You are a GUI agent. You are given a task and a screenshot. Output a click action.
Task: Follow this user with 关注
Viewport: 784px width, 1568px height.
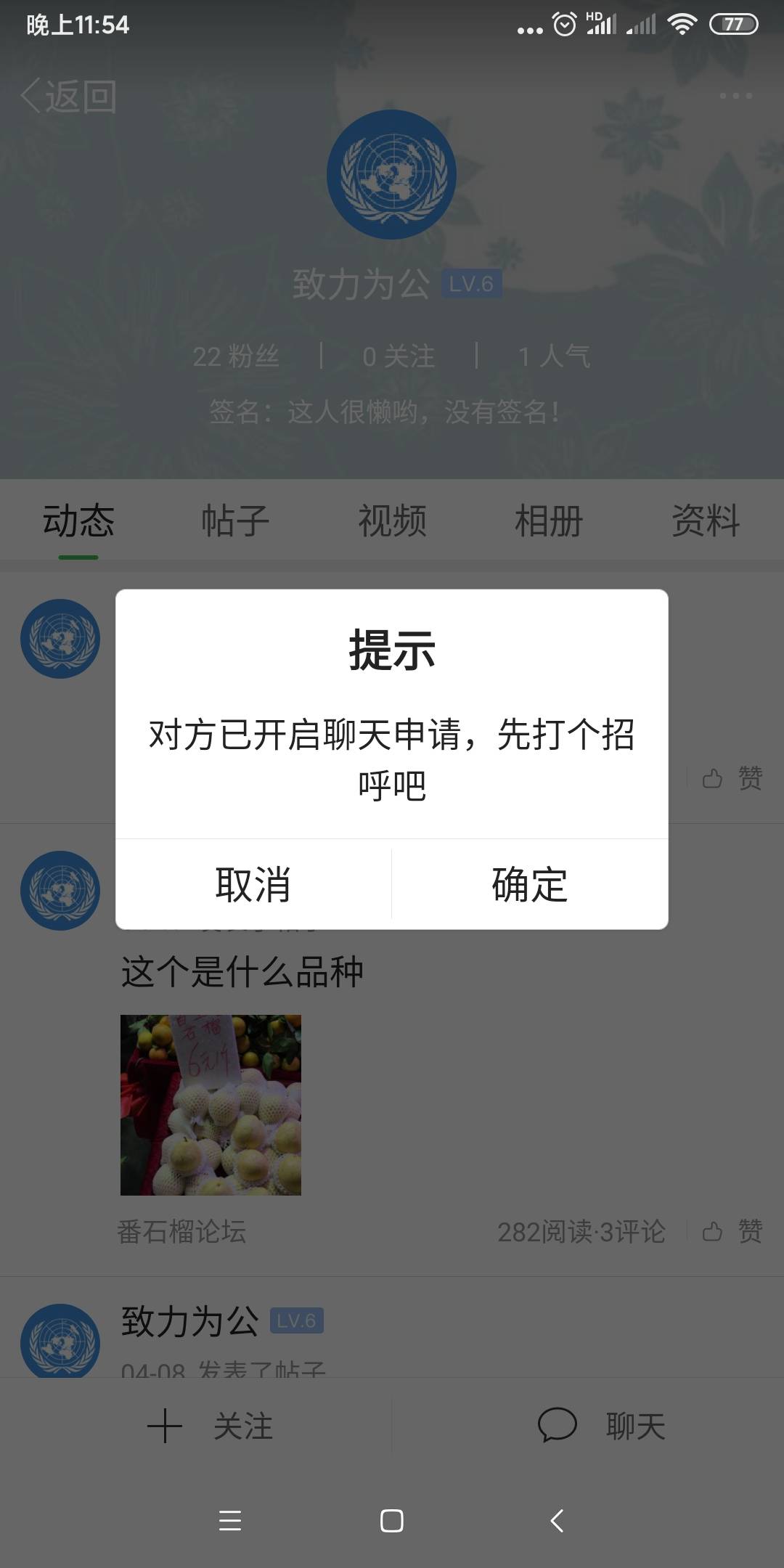click(x=211, y=1426)
